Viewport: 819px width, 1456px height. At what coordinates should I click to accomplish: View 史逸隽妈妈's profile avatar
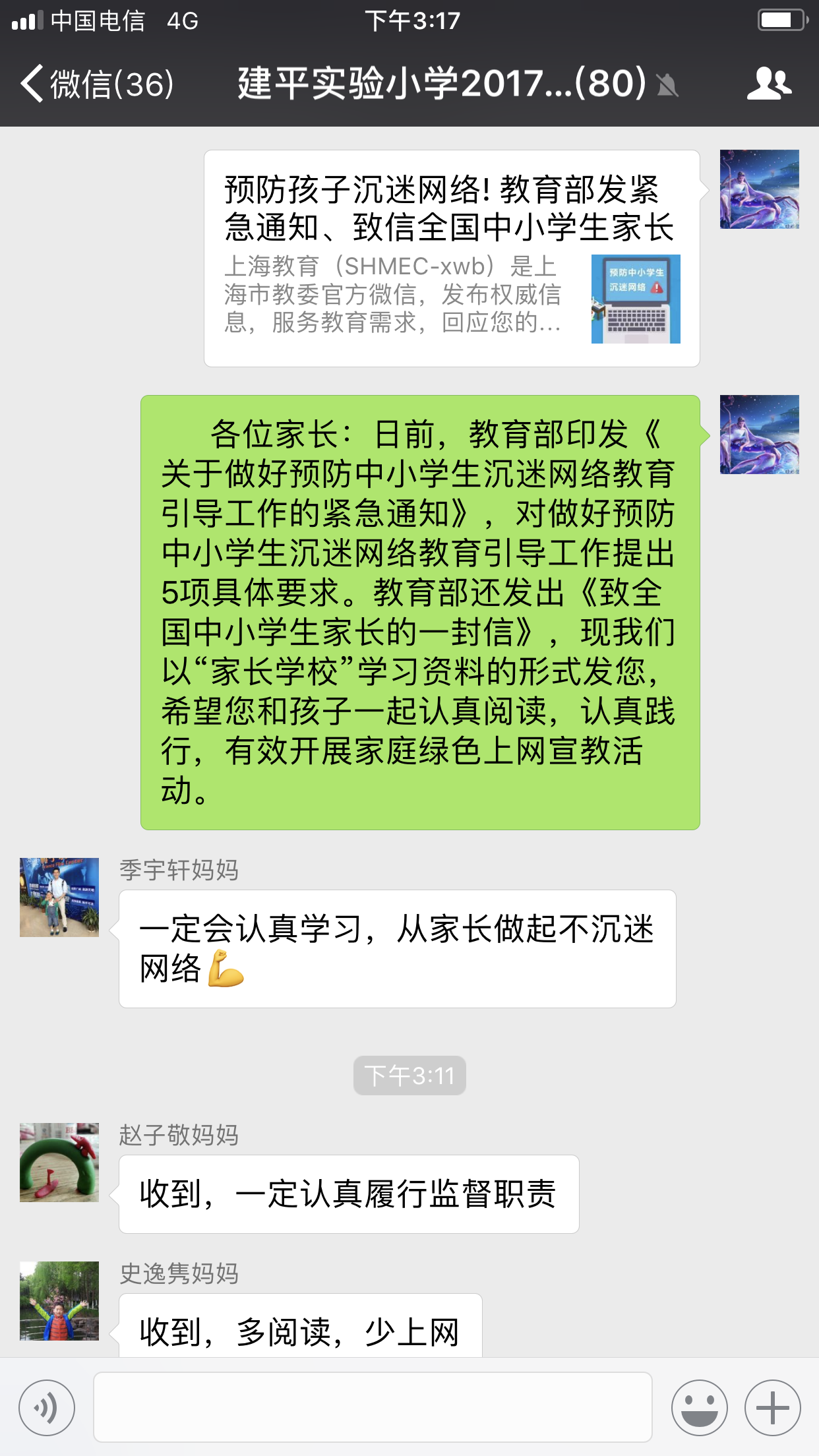[59, 1300]
